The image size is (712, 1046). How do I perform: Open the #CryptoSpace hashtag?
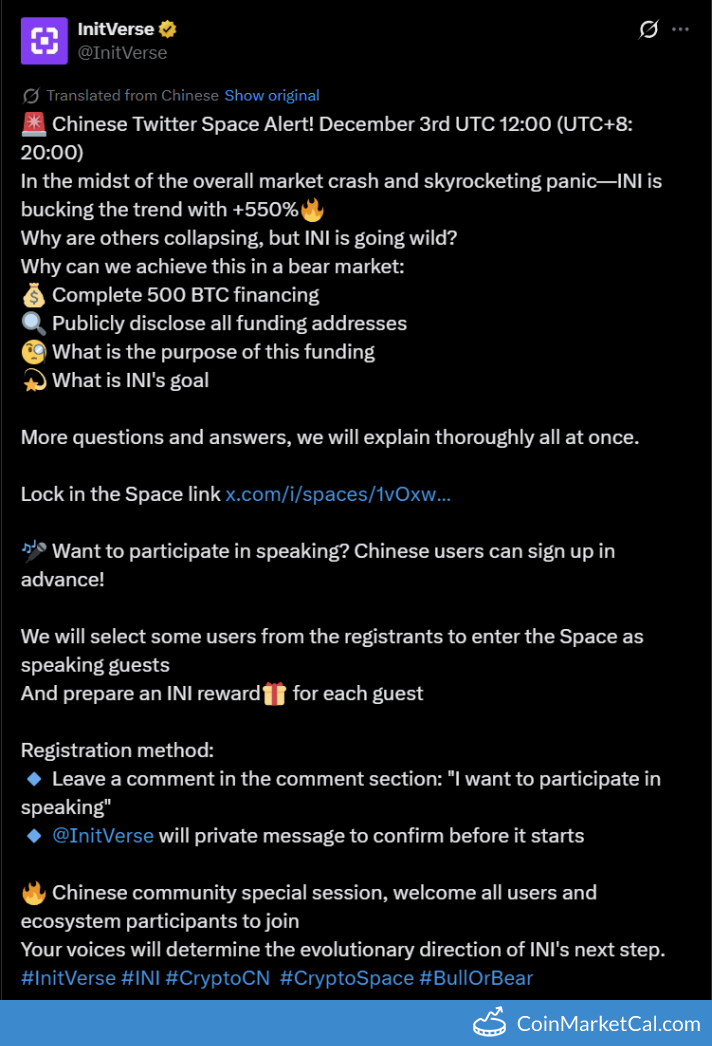pos(346,978)
